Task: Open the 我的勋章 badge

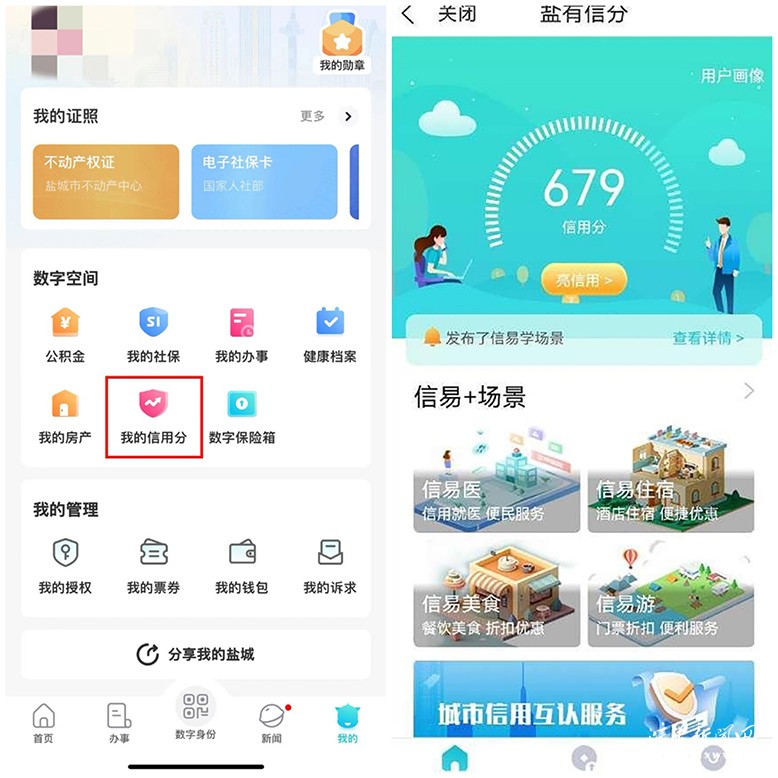Action: coord(343,47)
